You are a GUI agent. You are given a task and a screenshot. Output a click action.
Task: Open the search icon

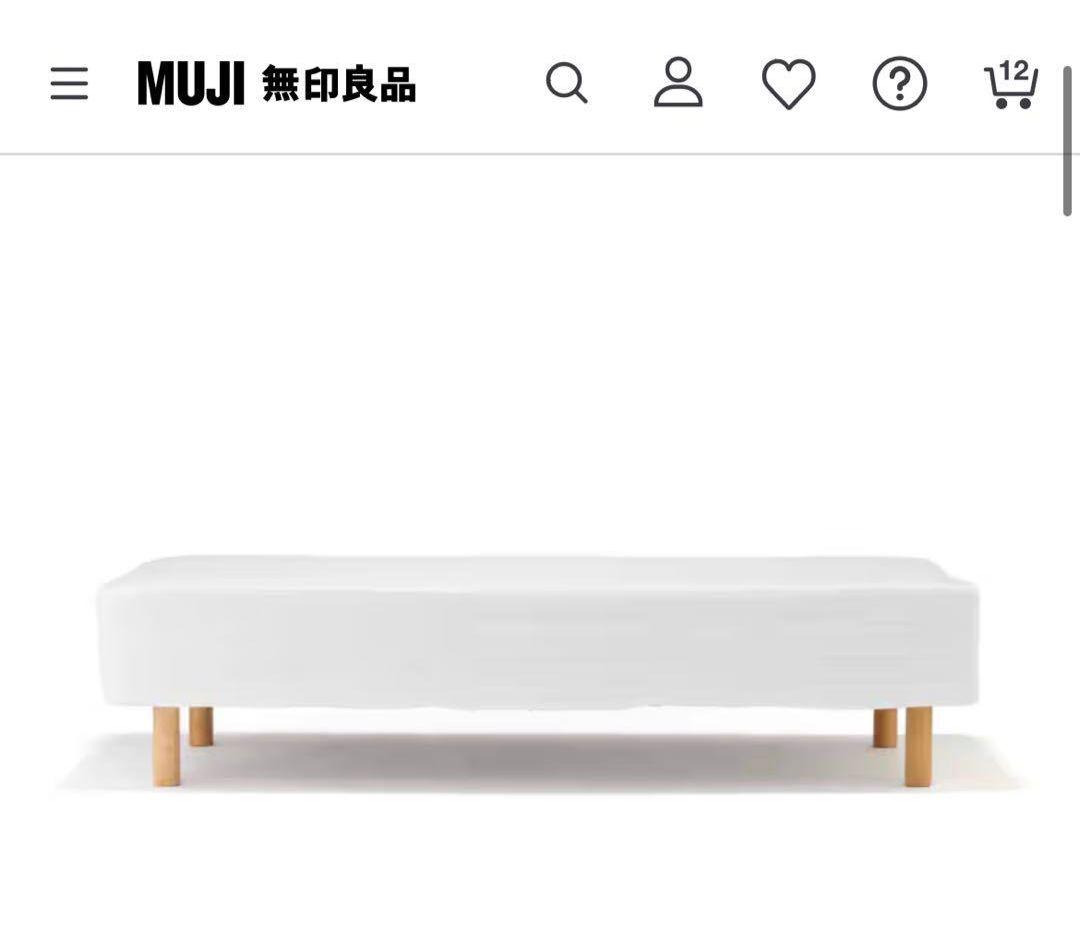tap(567, 84)
